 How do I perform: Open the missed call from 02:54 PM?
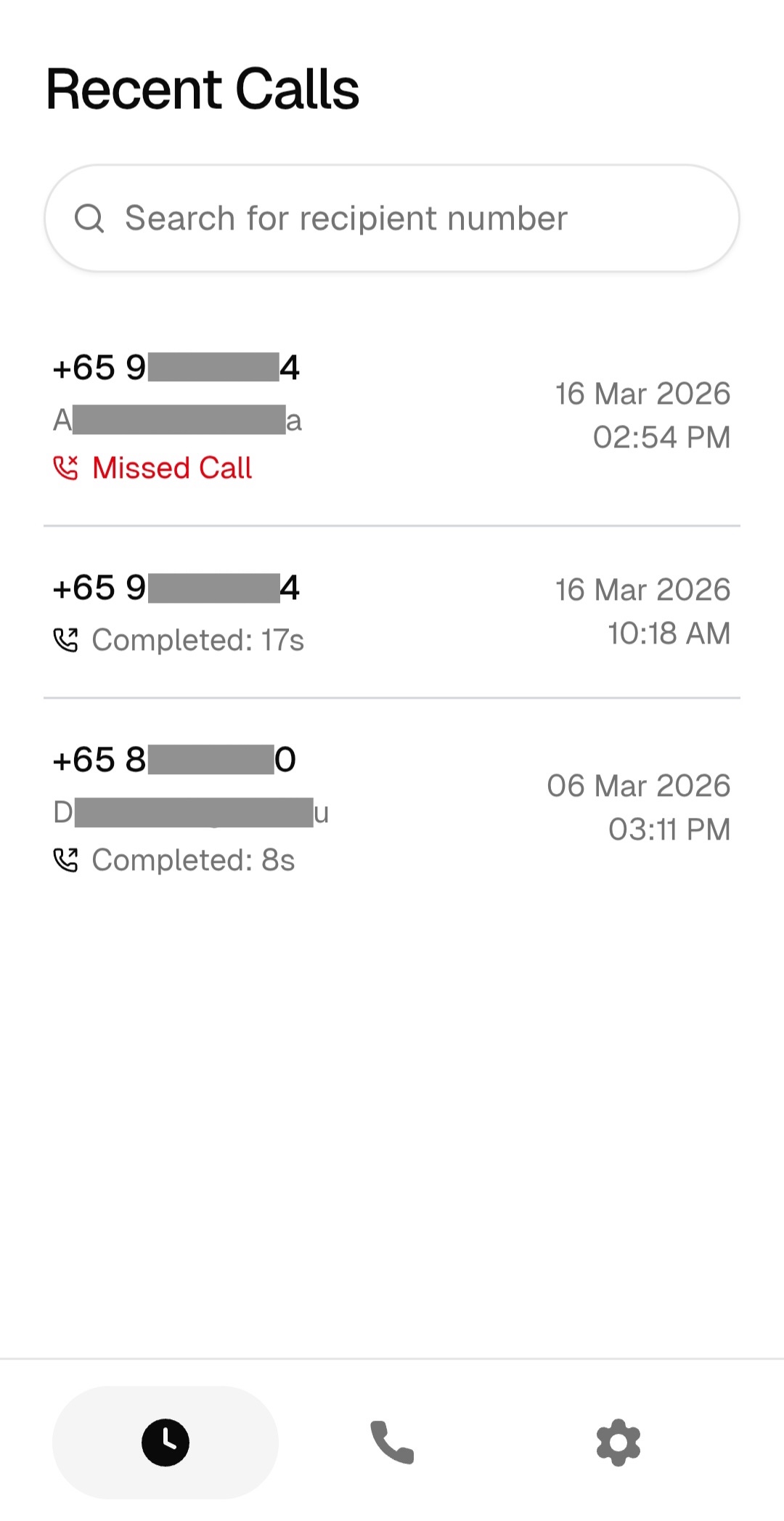point(392,417)
